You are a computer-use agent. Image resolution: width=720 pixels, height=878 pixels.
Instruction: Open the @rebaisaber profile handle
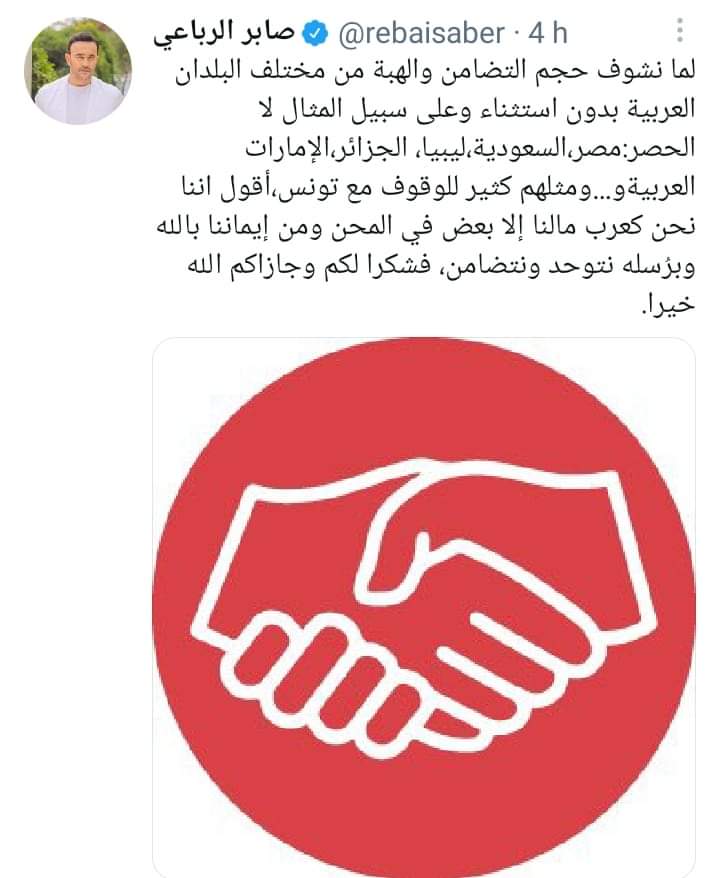point(418,33)
